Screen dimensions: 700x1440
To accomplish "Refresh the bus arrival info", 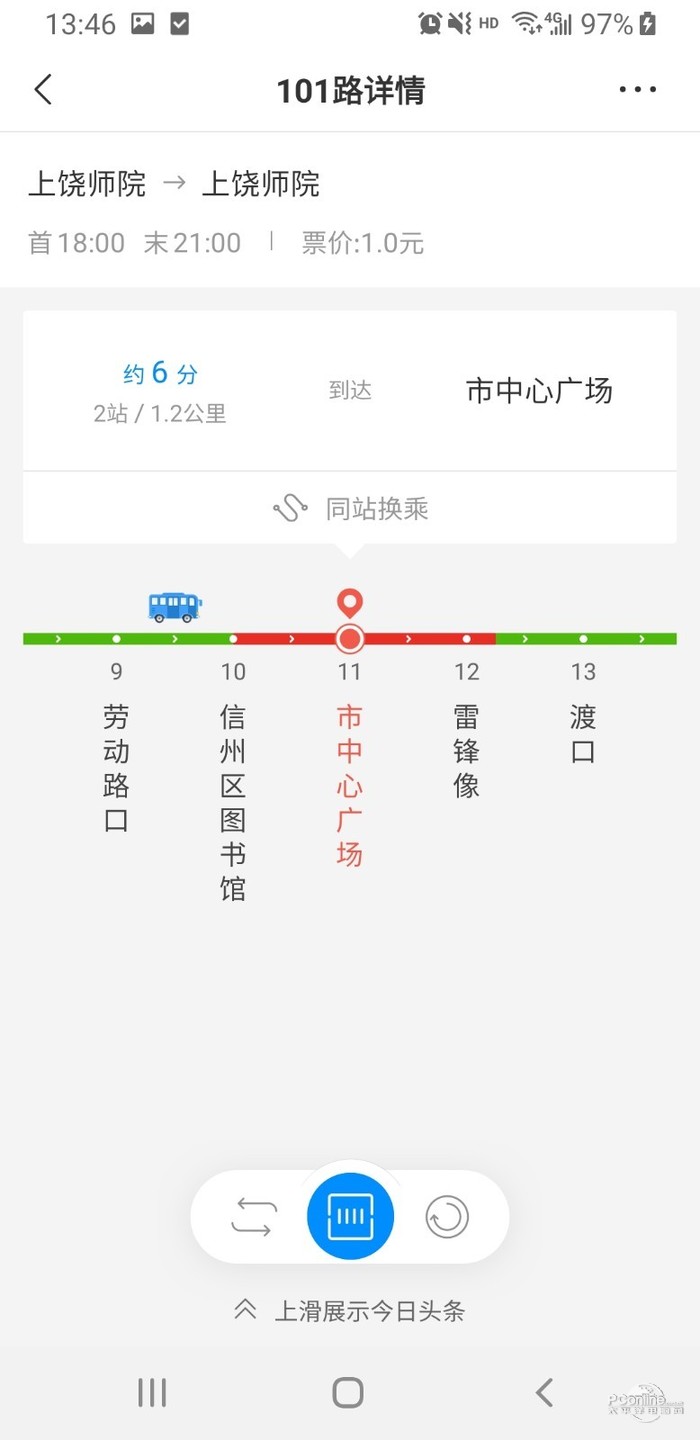I will point(446,1217).
